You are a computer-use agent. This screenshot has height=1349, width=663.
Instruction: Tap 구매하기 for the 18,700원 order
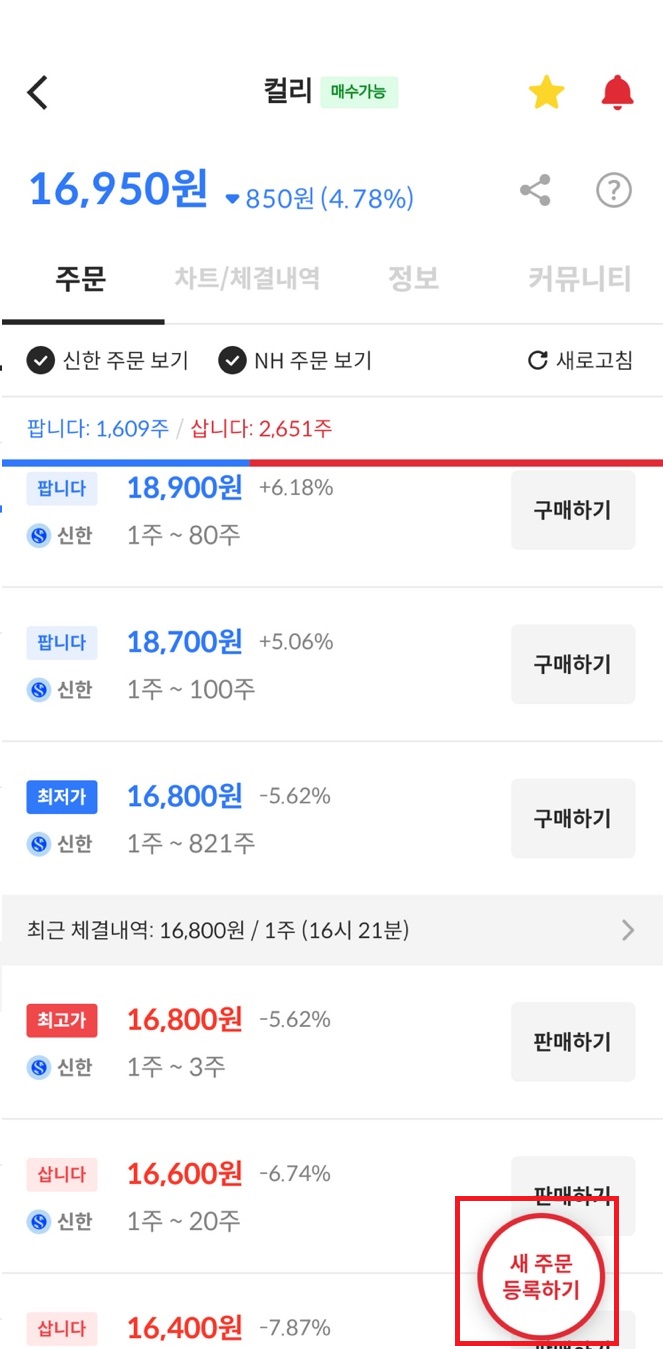573,664
